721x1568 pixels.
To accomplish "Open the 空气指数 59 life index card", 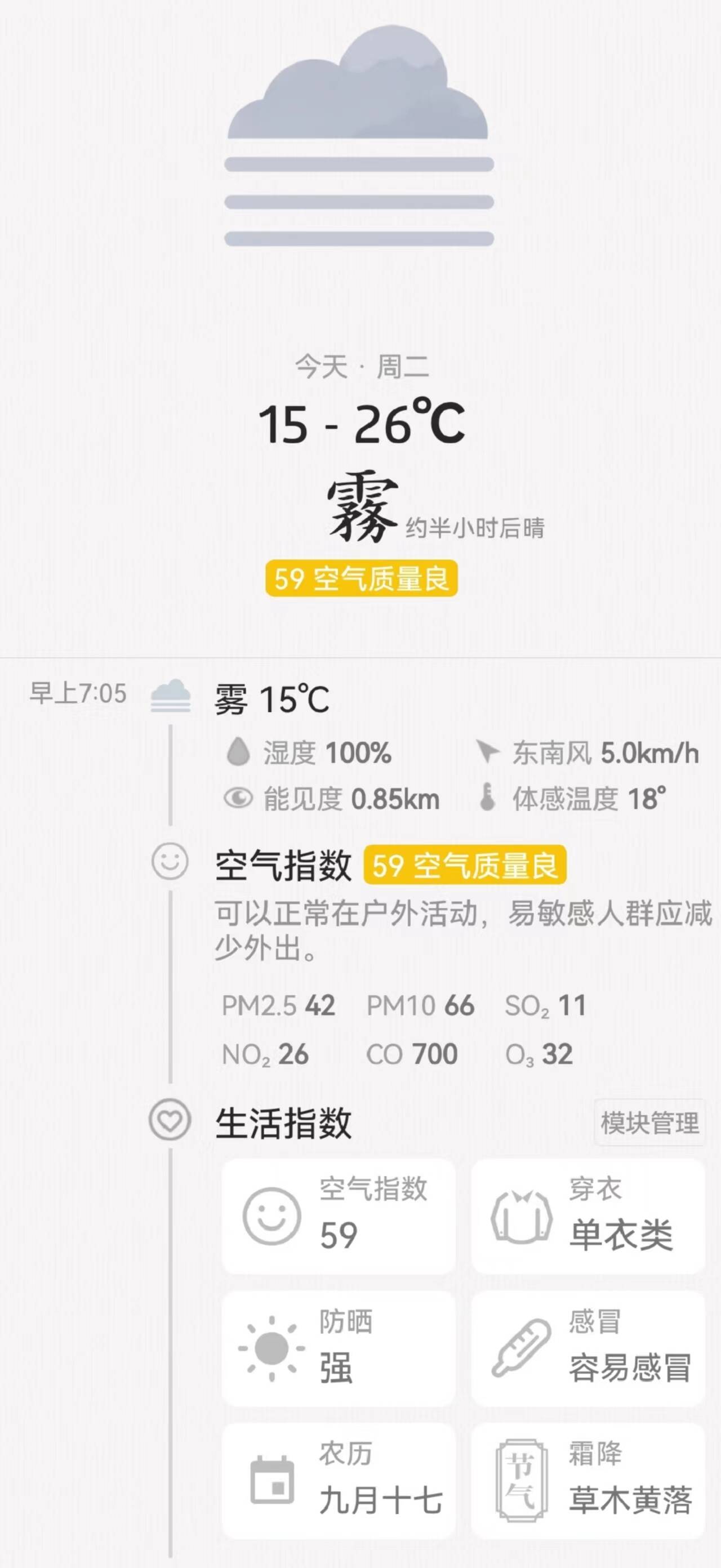I will coord(339,1216).
